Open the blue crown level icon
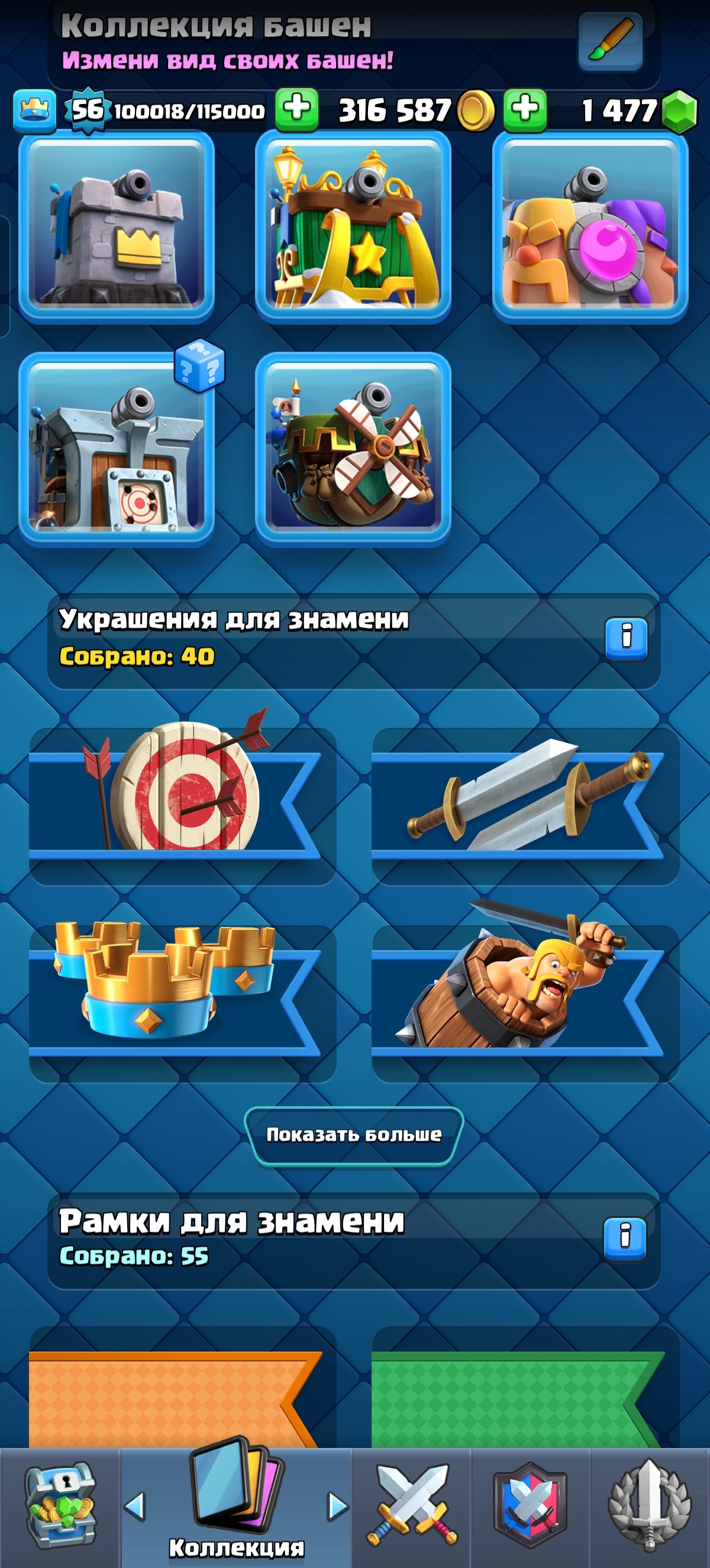 click(x=34, y=111)
